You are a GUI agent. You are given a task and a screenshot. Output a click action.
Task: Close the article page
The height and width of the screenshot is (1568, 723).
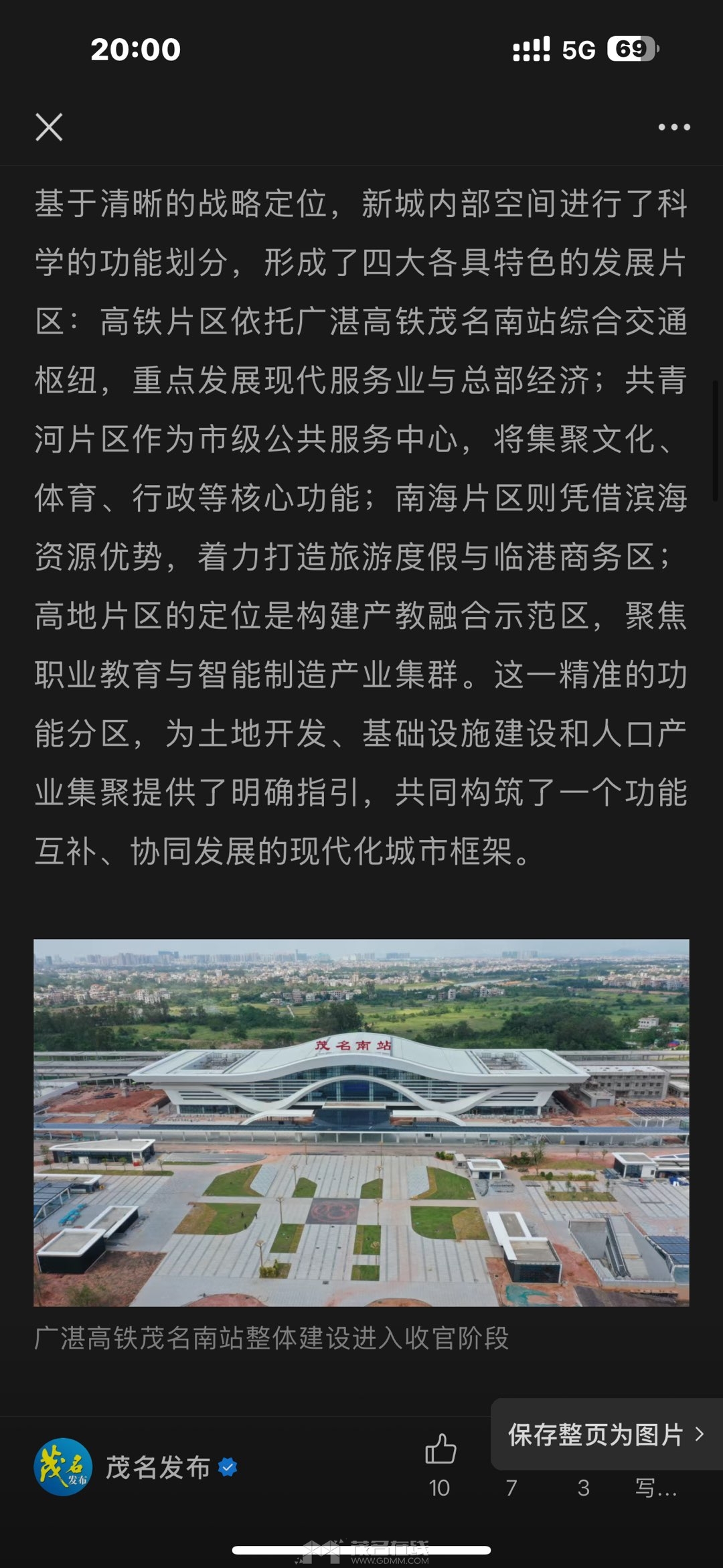click(49, 127)
